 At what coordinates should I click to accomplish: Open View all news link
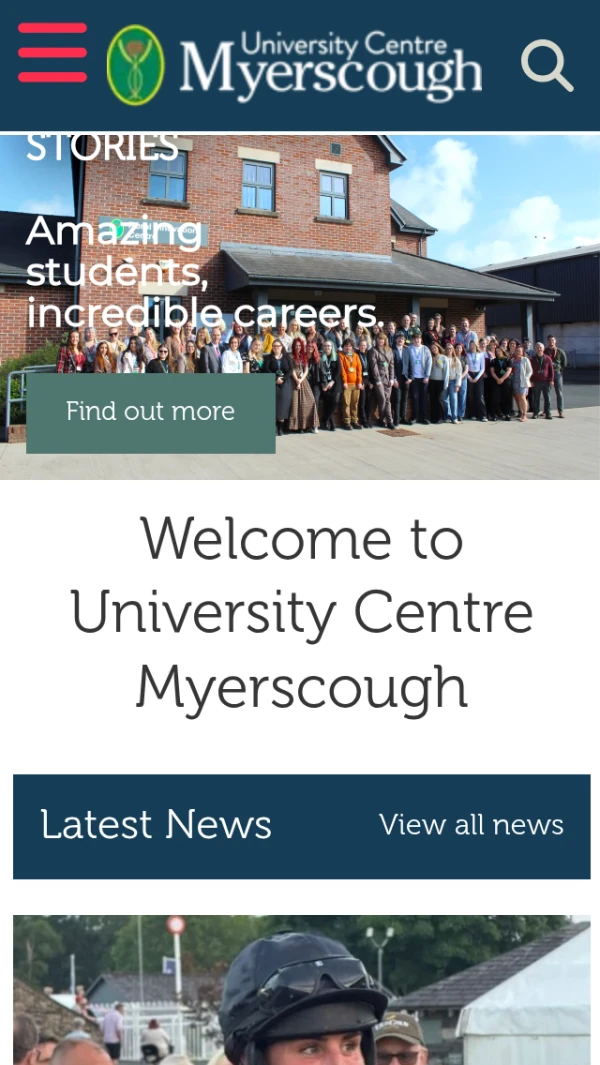pos(472,825)
